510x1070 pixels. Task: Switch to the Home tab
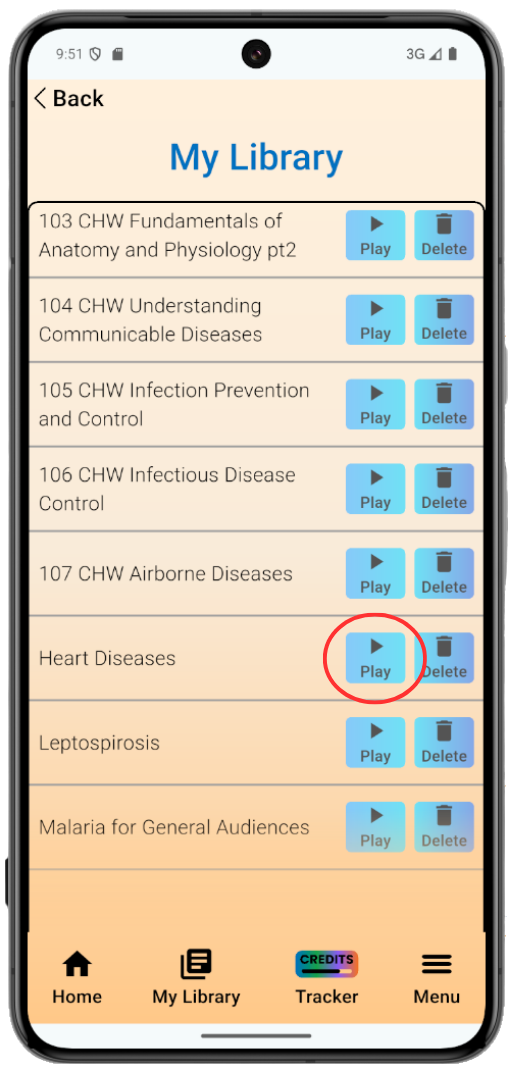click(77, 978)
